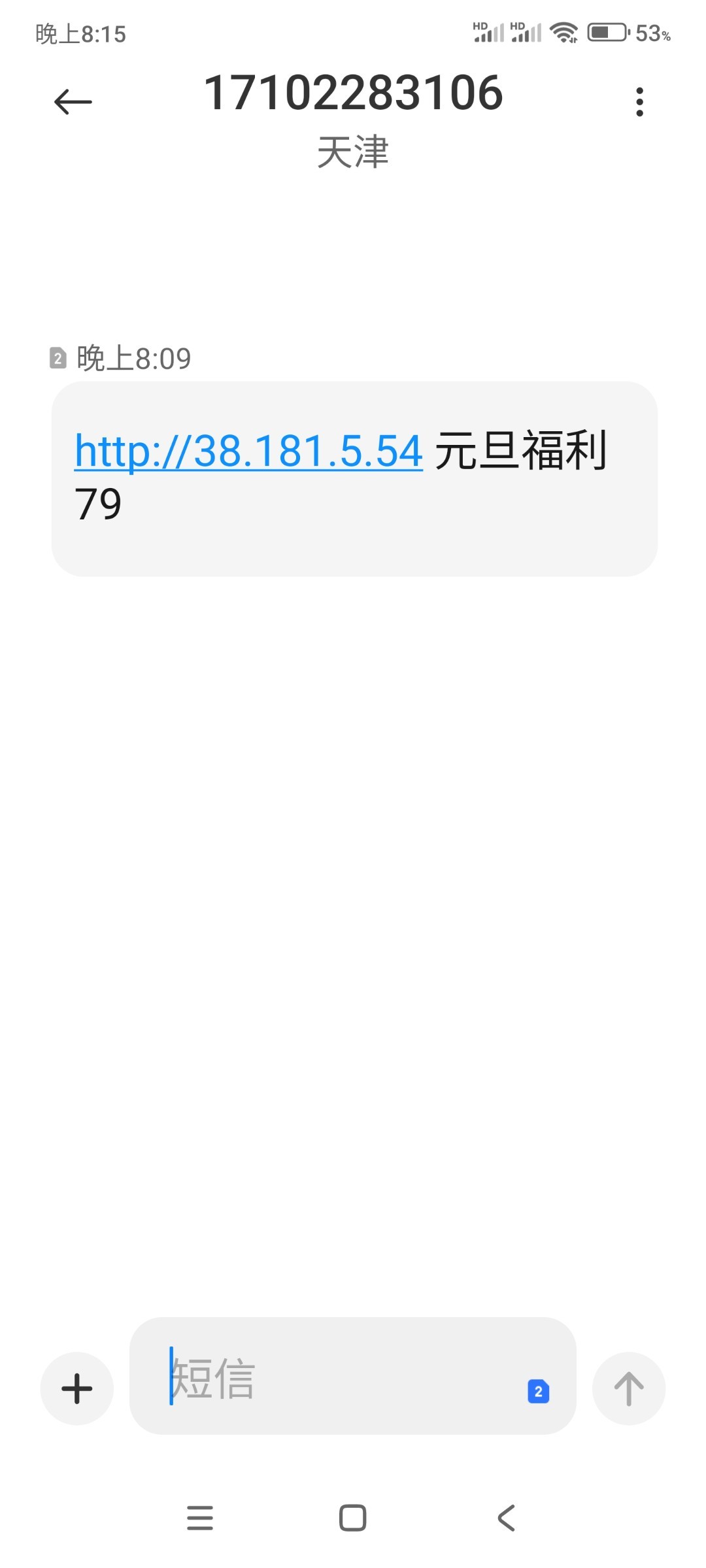Send the message with the up arrow
Screen dimensions: 706x1568
[x=629, y=1388]
